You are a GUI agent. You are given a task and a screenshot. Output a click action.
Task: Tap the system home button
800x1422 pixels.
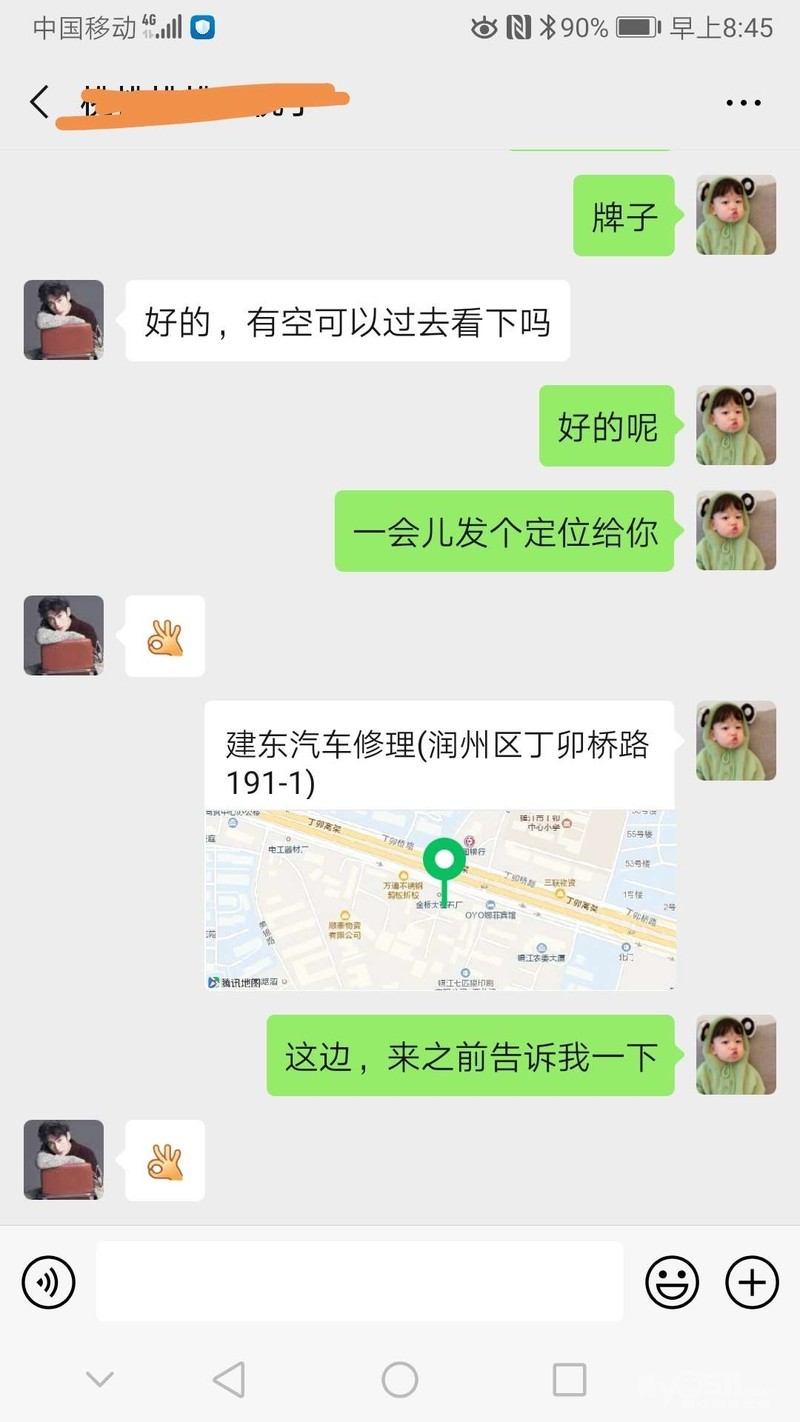click(x=399, y=1380)
